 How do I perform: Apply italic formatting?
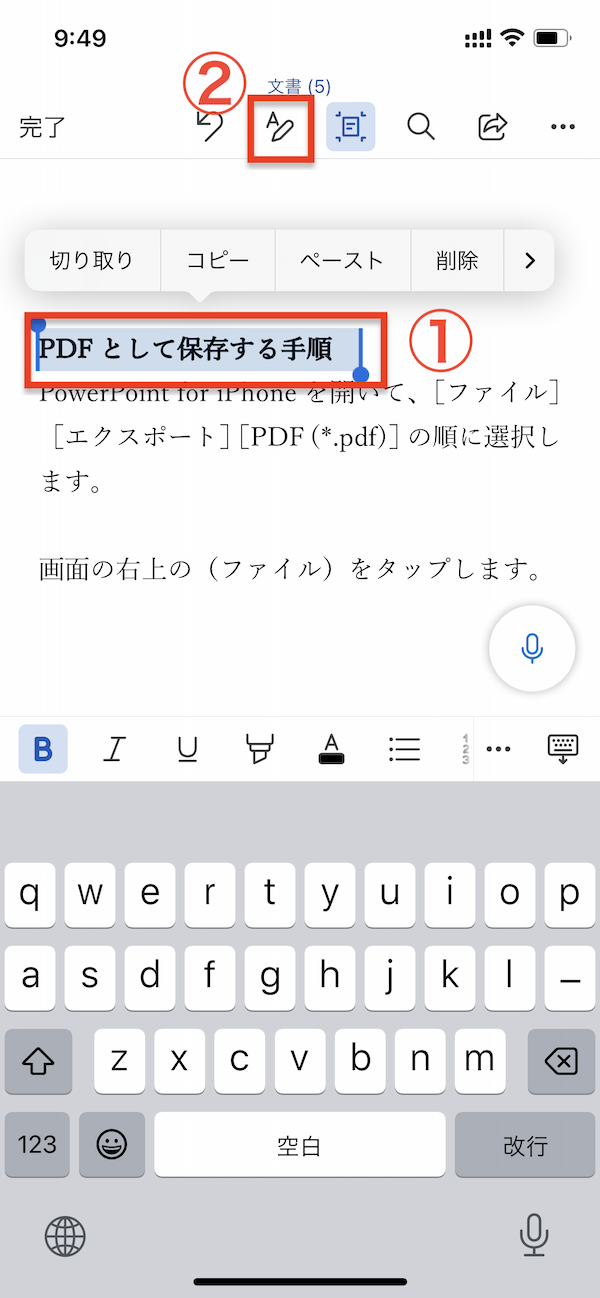pos(116,749)
